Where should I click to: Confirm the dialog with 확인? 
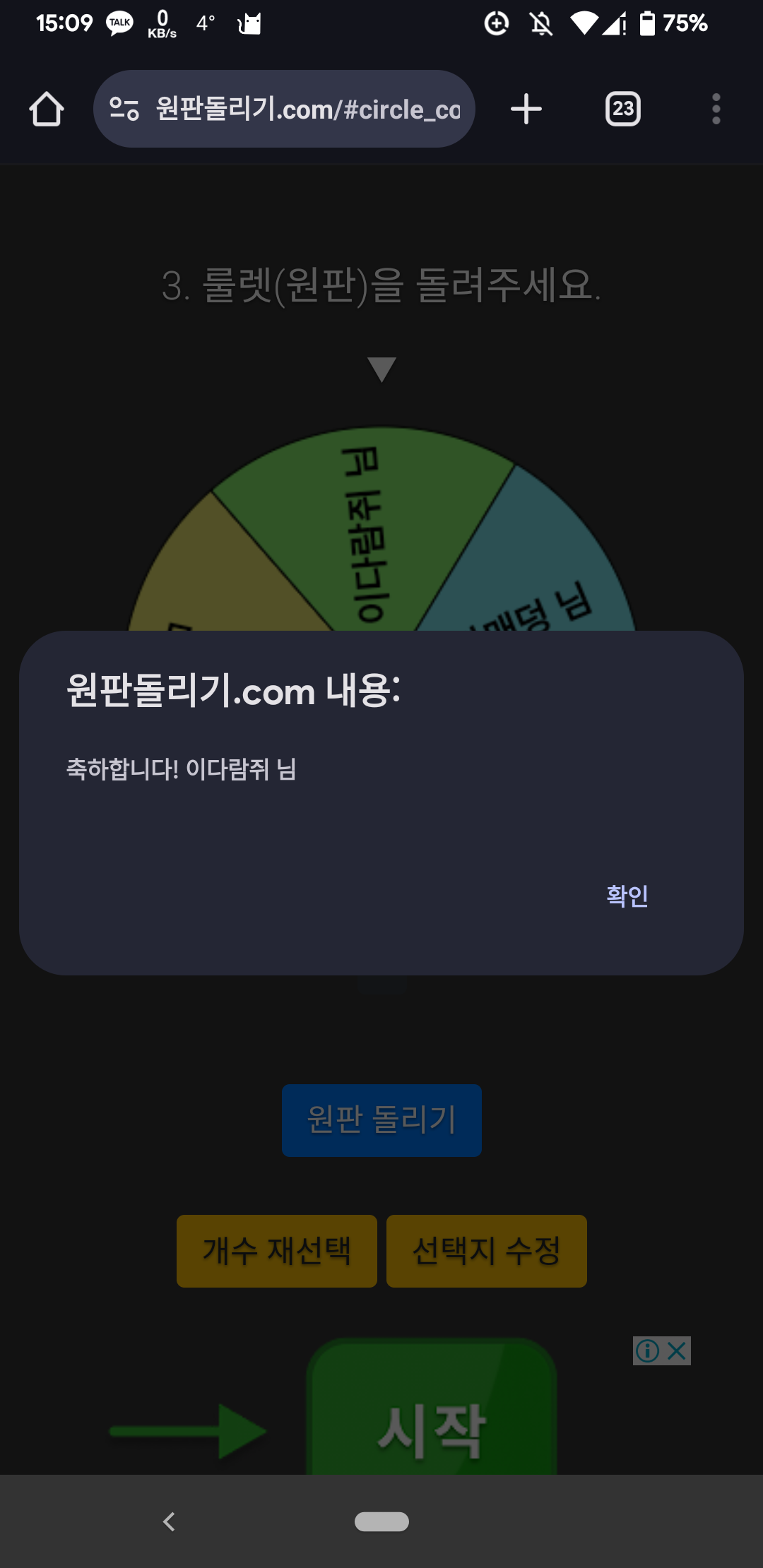[627, 896]
